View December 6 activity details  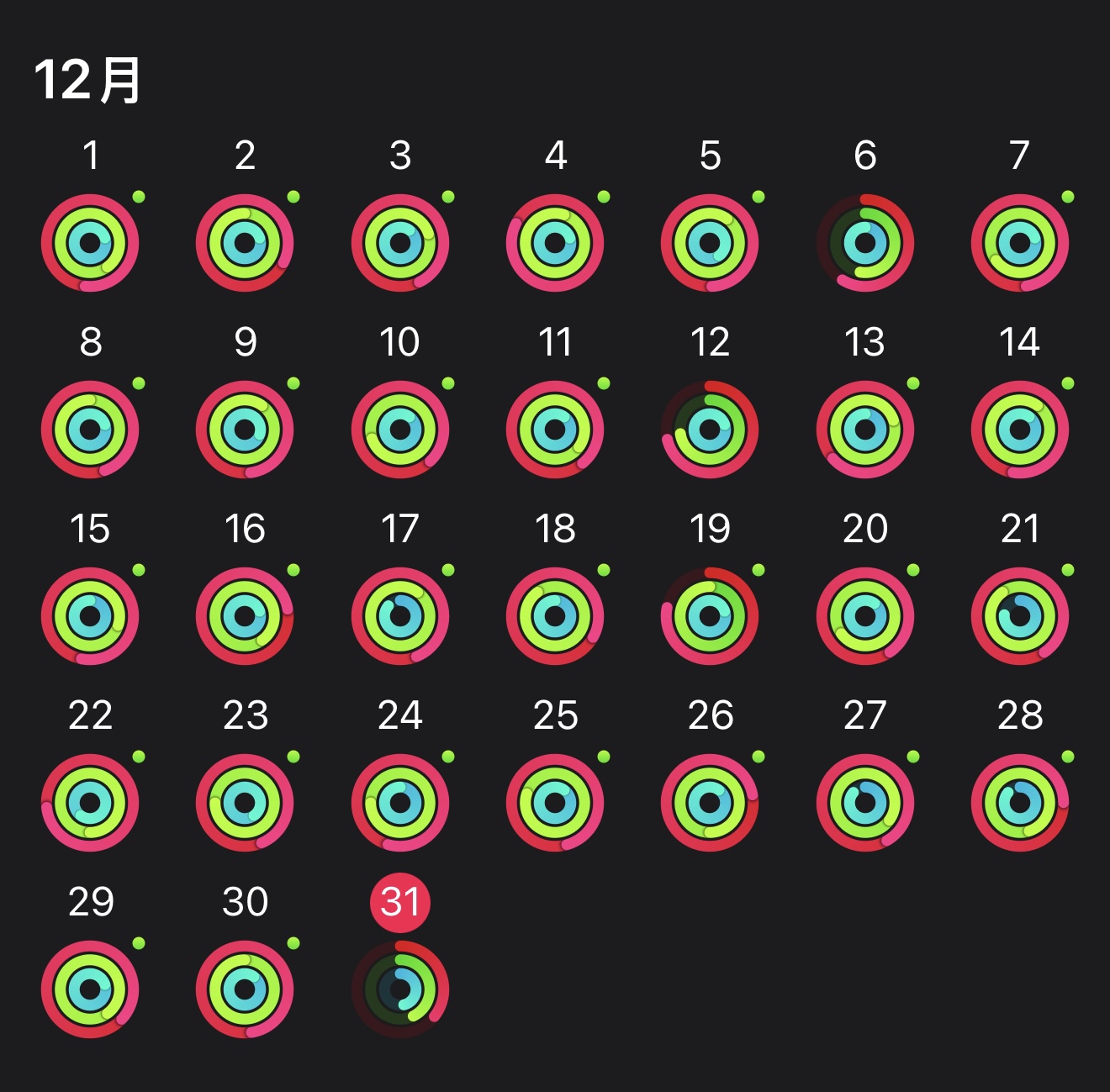click(x=865, y=243)
